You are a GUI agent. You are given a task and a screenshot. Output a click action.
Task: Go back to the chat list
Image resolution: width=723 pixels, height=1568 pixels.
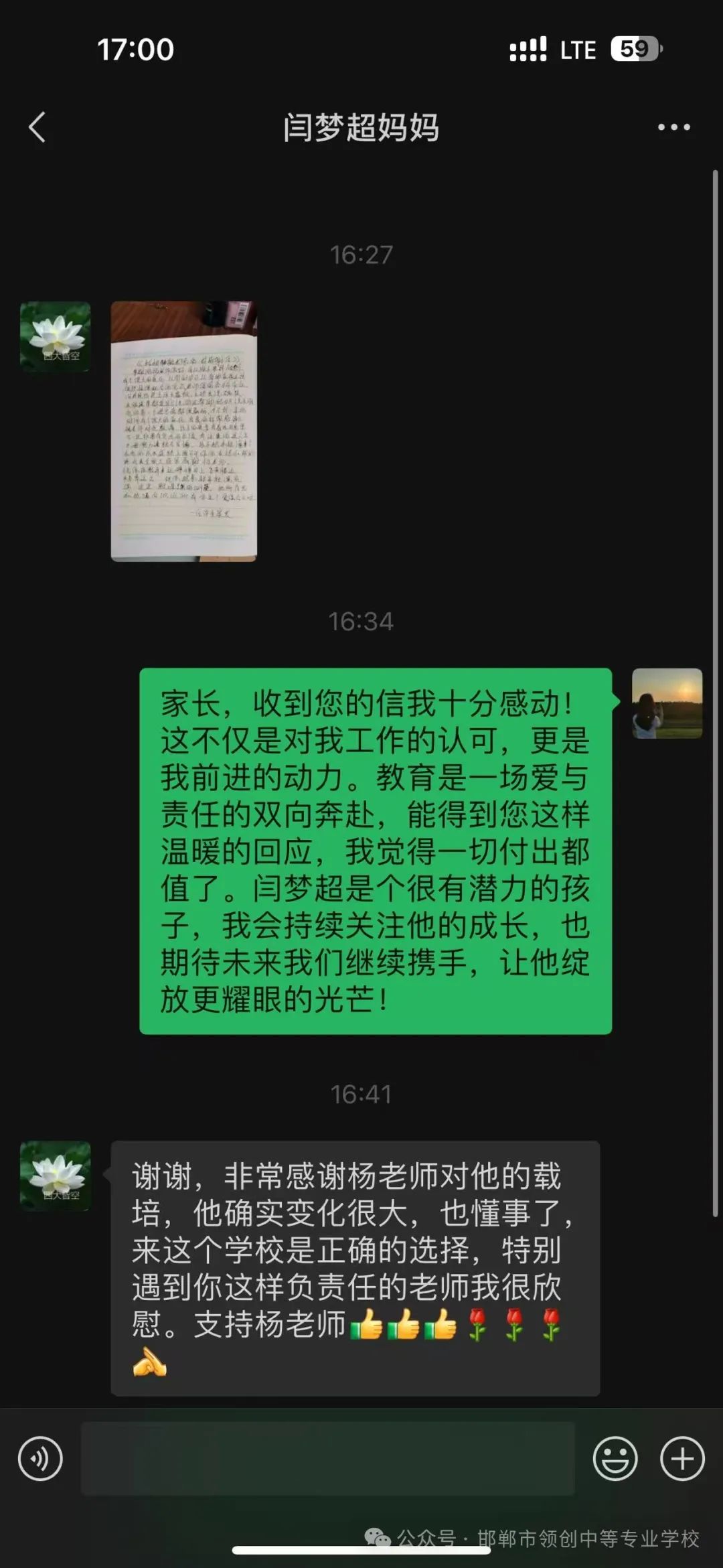pos(37,127)
